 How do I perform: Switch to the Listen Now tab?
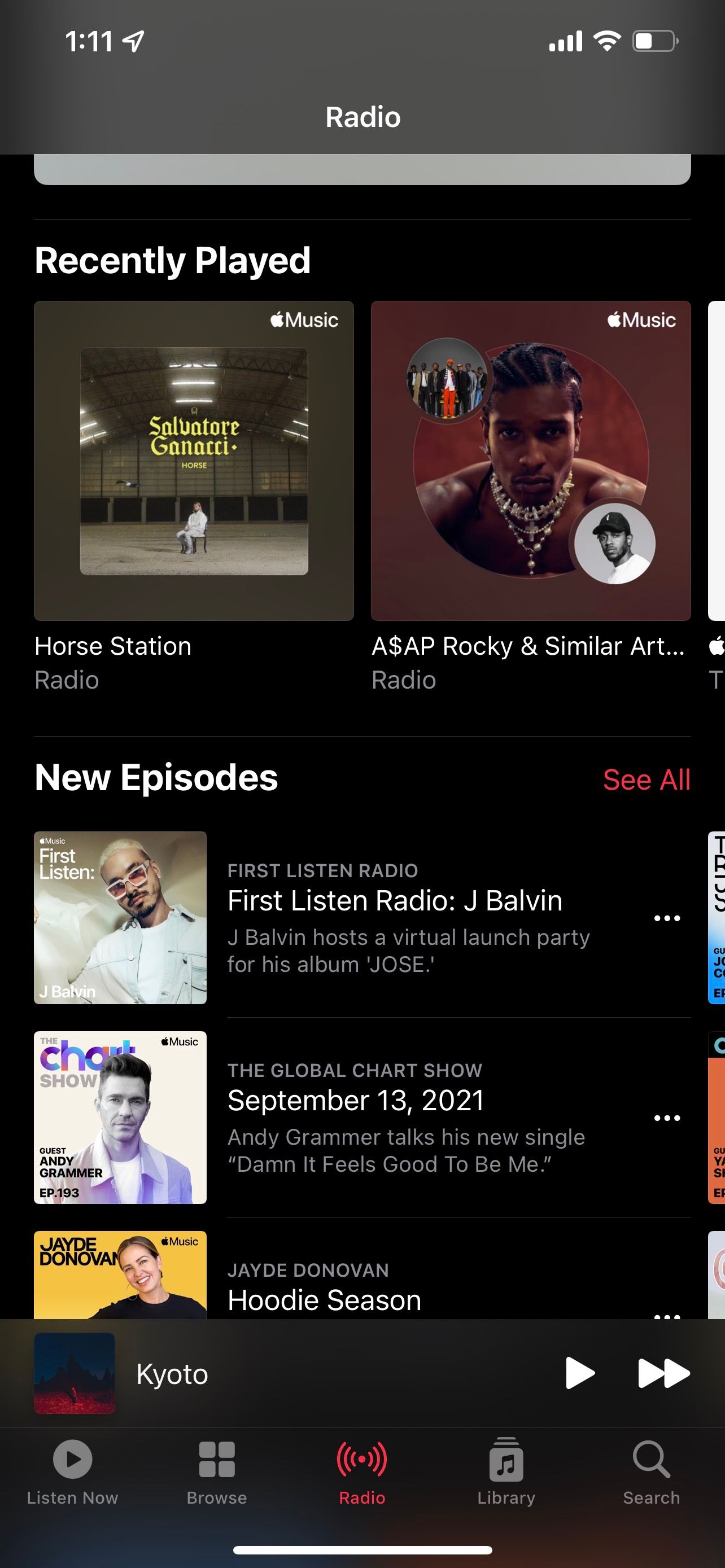coord(72,1472)
